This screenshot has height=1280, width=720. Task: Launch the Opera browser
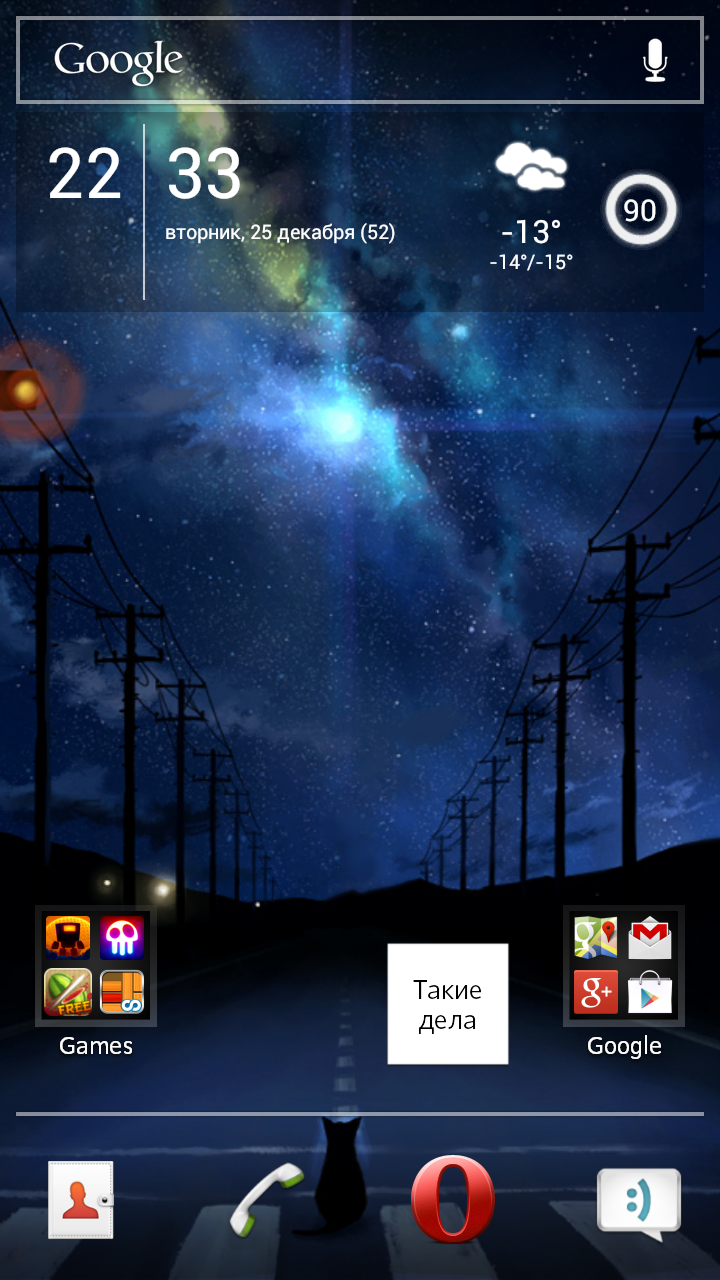453,1198
